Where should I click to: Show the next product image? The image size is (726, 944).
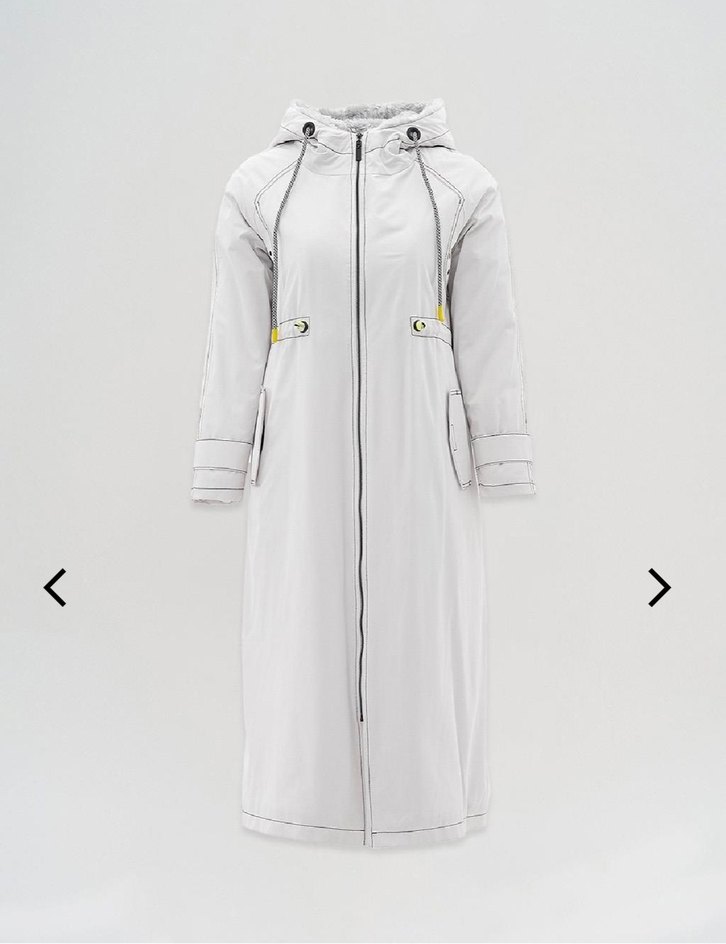(658, 588)
